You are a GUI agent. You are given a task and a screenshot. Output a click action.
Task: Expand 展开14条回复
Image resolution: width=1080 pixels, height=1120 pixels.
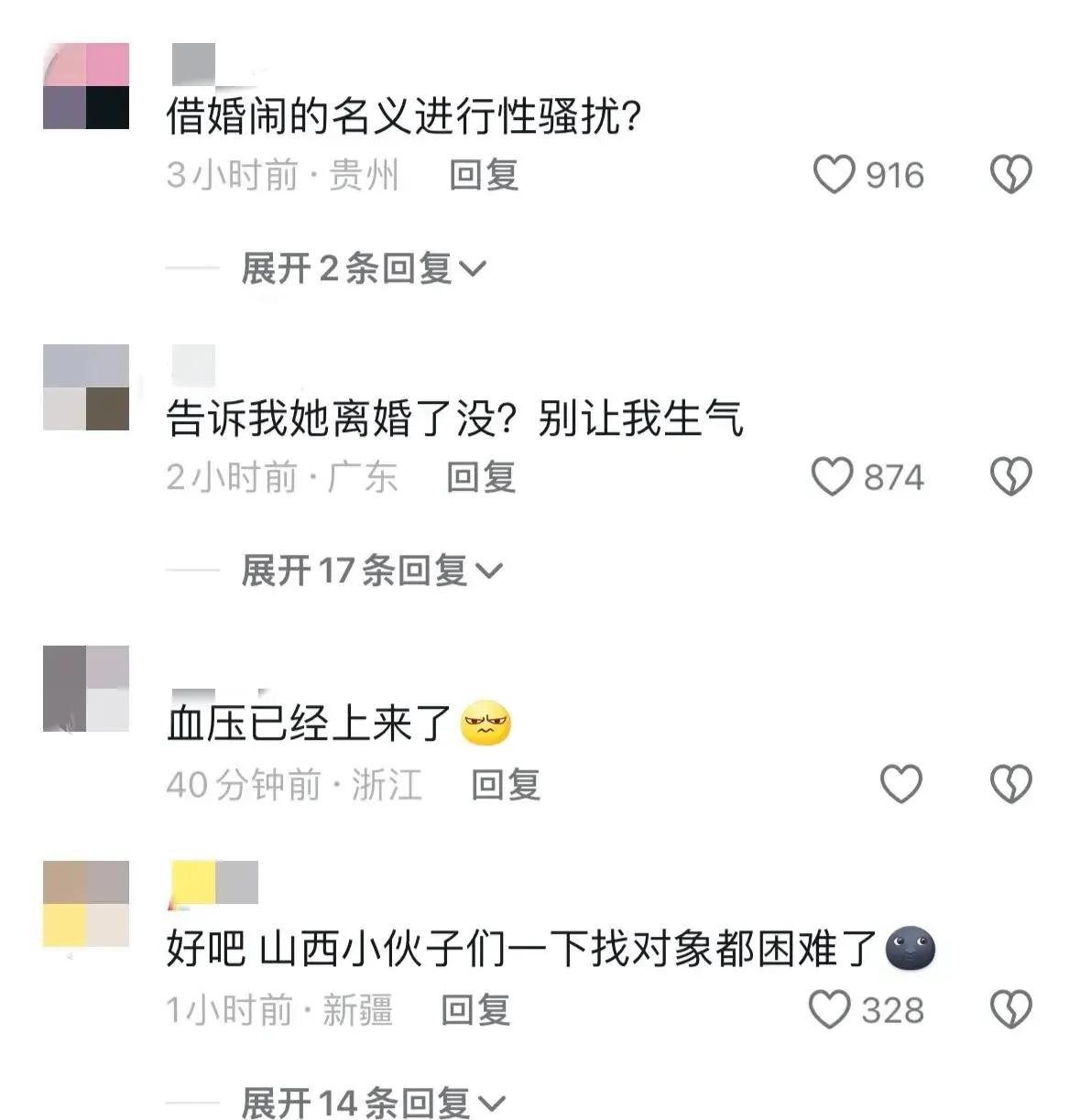[371, 1103]
